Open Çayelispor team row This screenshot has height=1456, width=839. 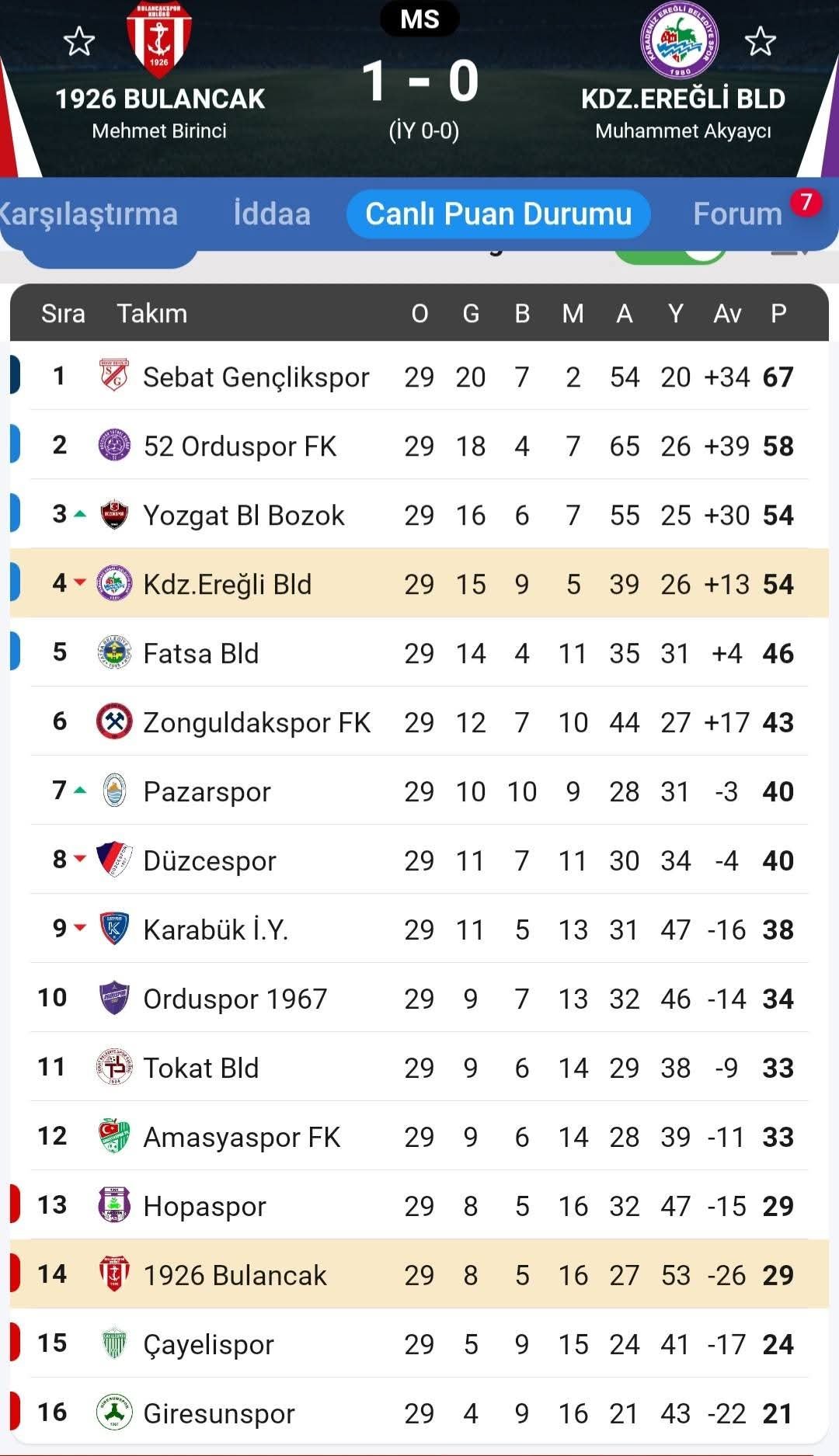(208, 1345)
